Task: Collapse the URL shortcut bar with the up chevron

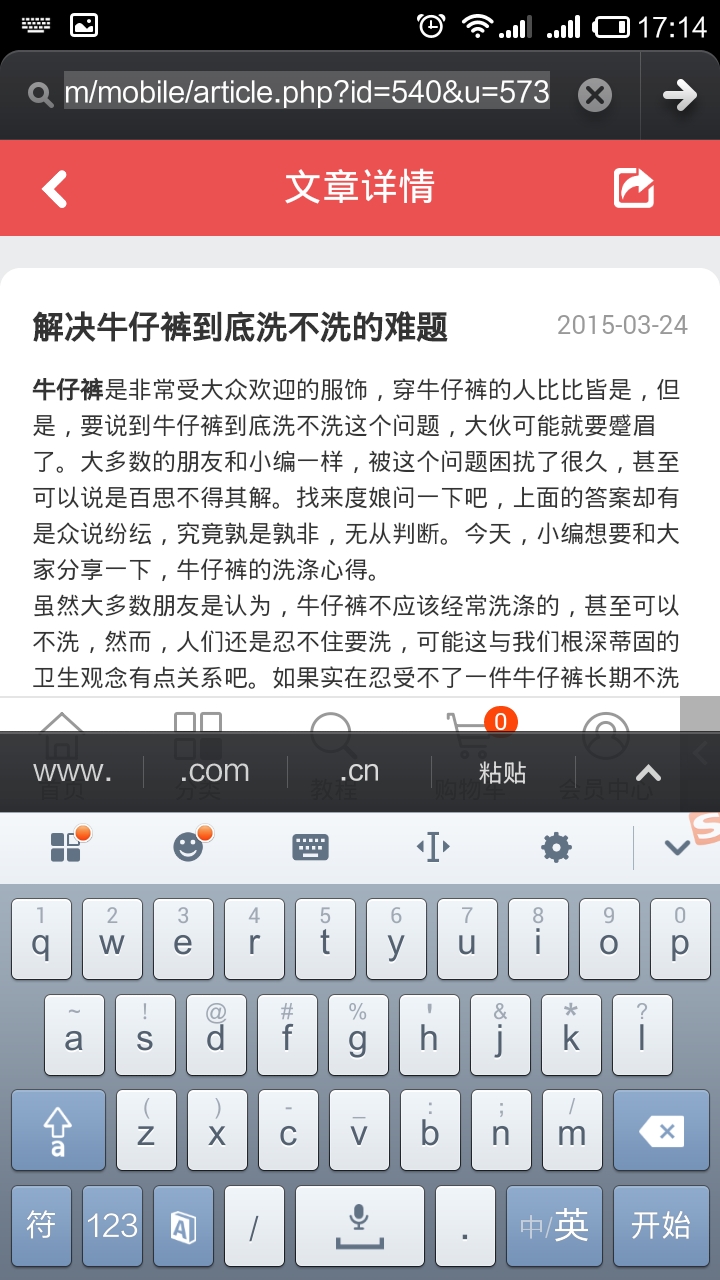Action: point(648,772)
